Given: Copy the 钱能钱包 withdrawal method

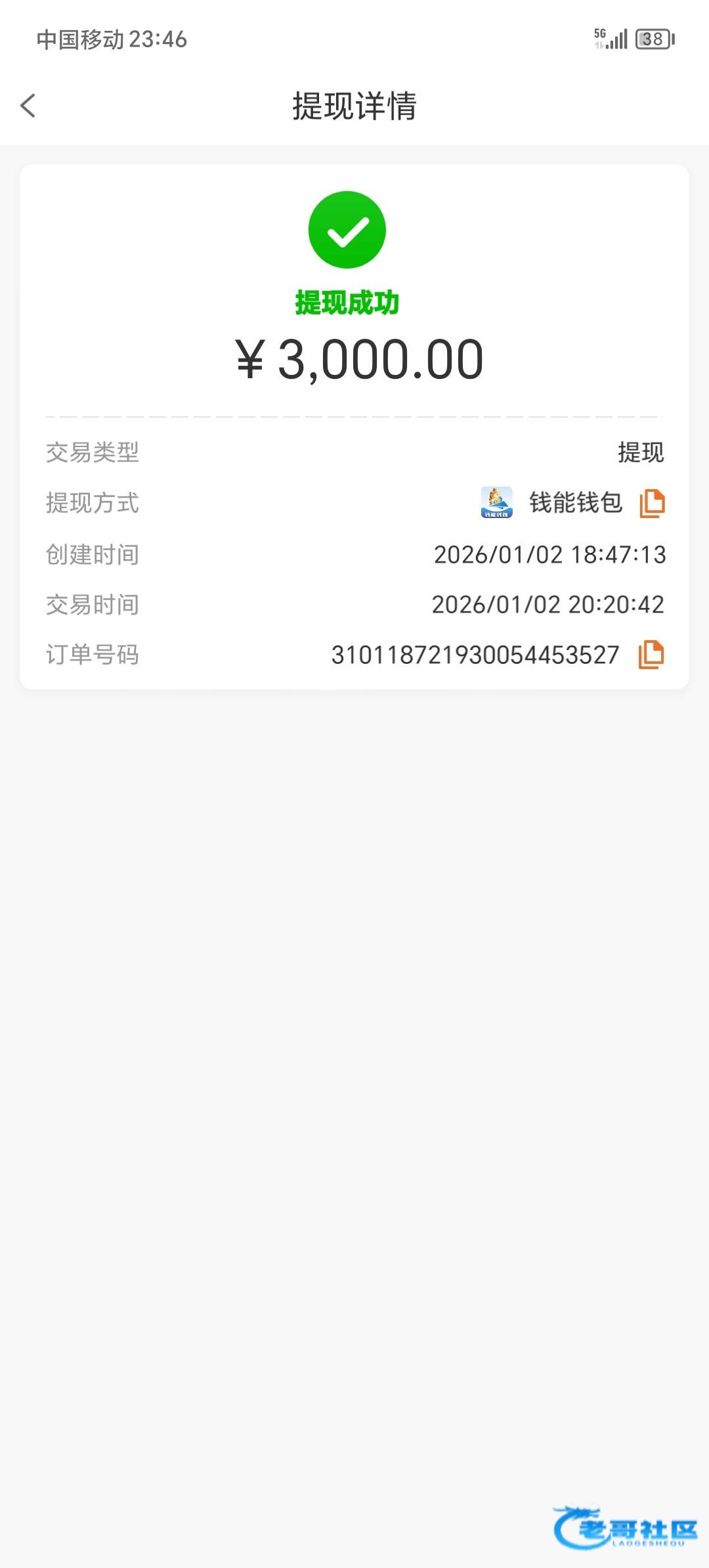Looking at the screenshot, I should tap(652, 503).
